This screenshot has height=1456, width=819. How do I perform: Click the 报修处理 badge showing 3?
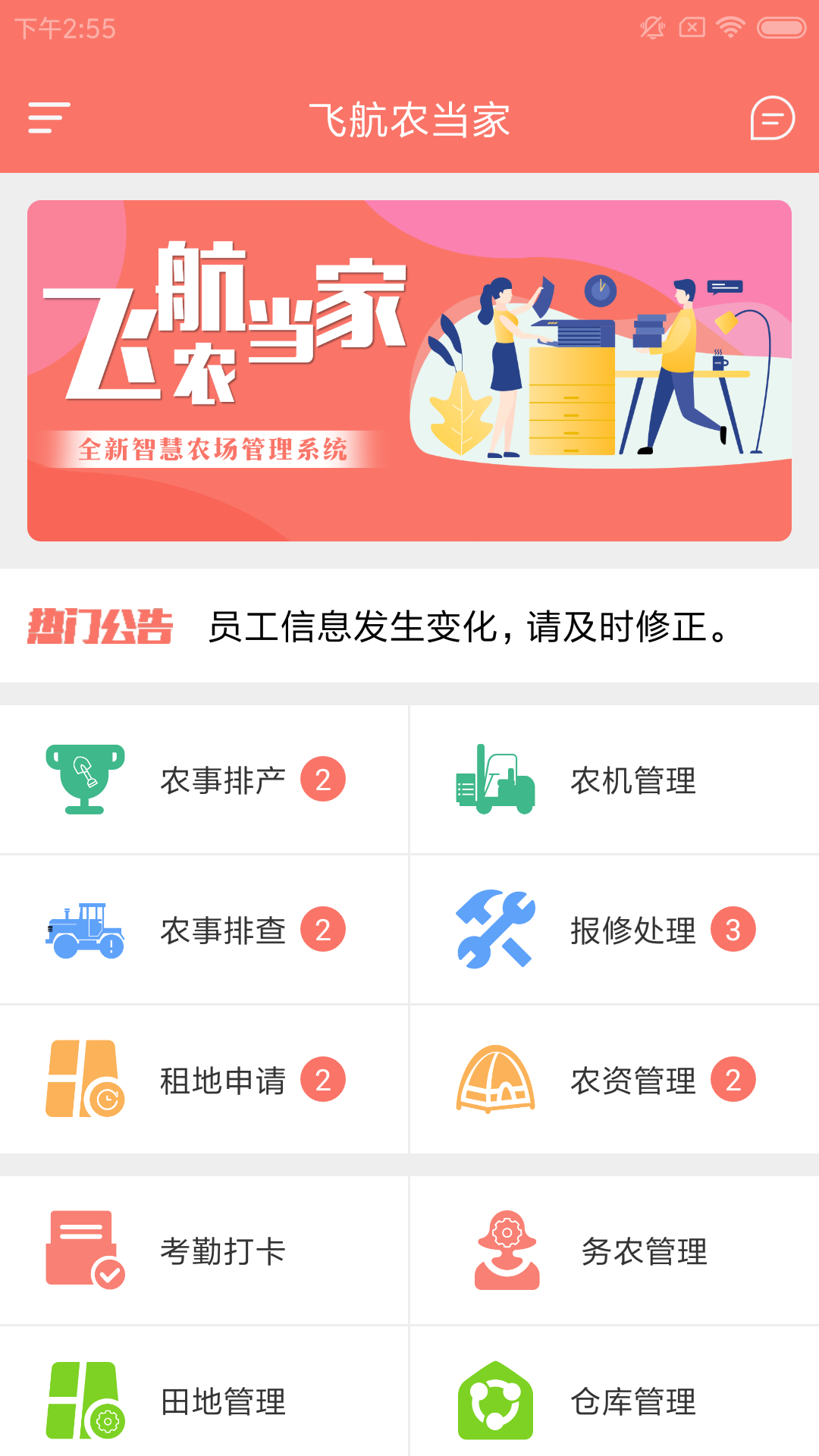tap(732, 927)
